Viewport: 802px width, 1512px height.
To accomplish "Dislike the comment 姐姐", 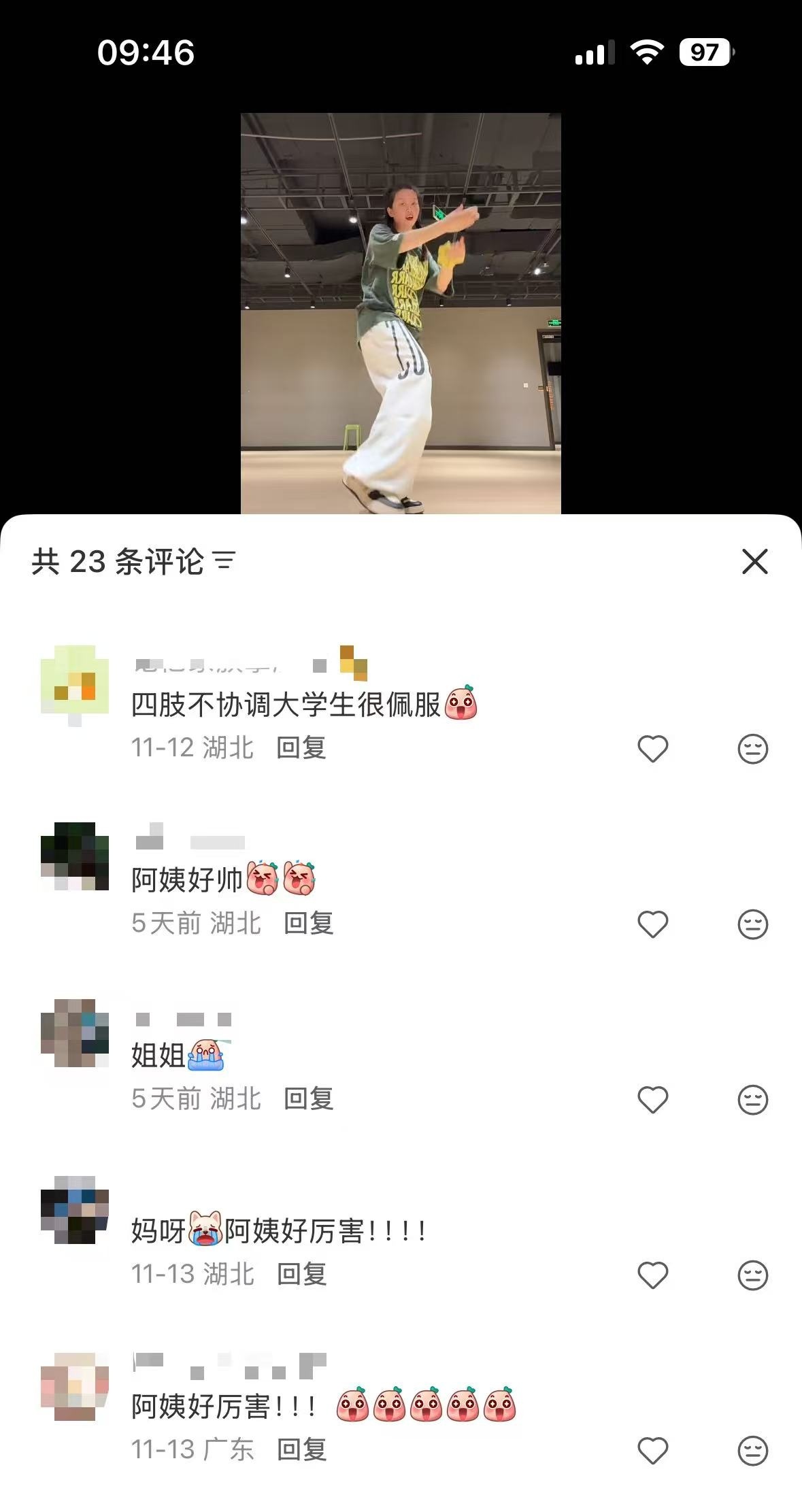I will (752, 1100).
